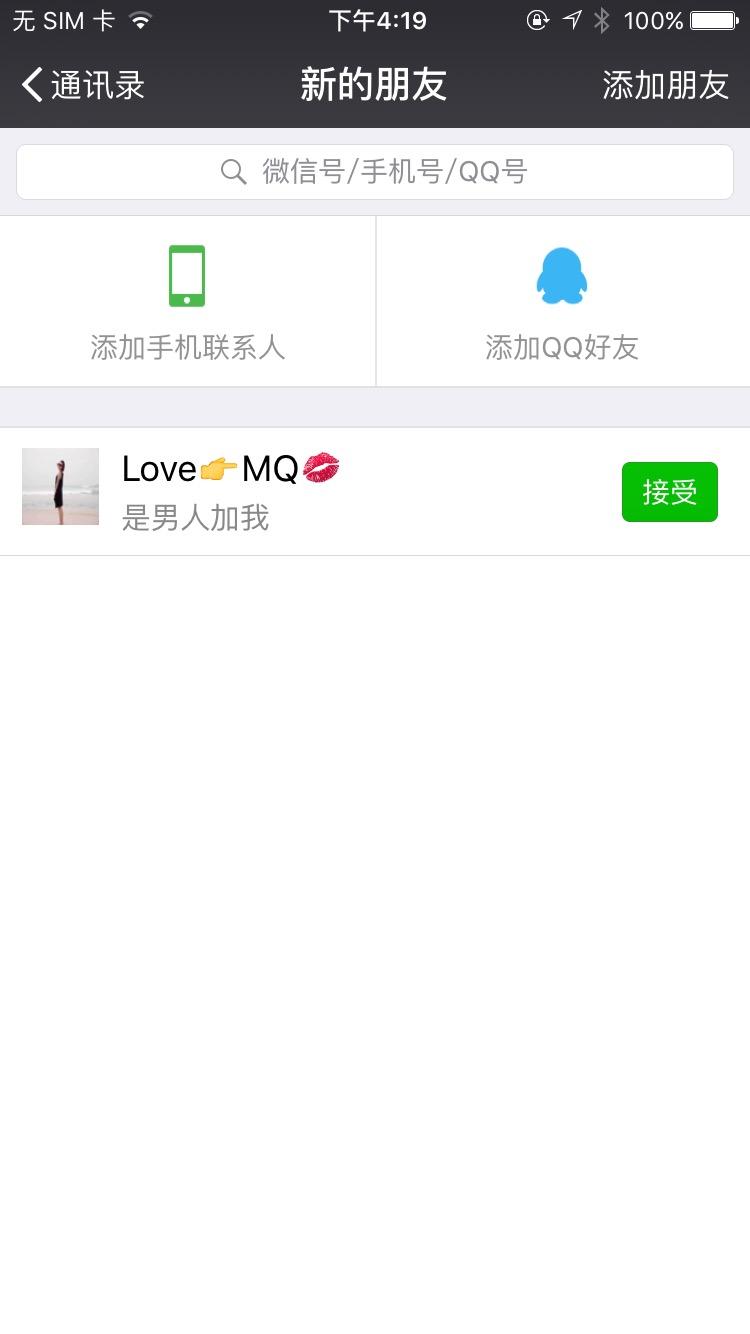Open 添加朋友 in the top bar

click(x=665, y=86)
